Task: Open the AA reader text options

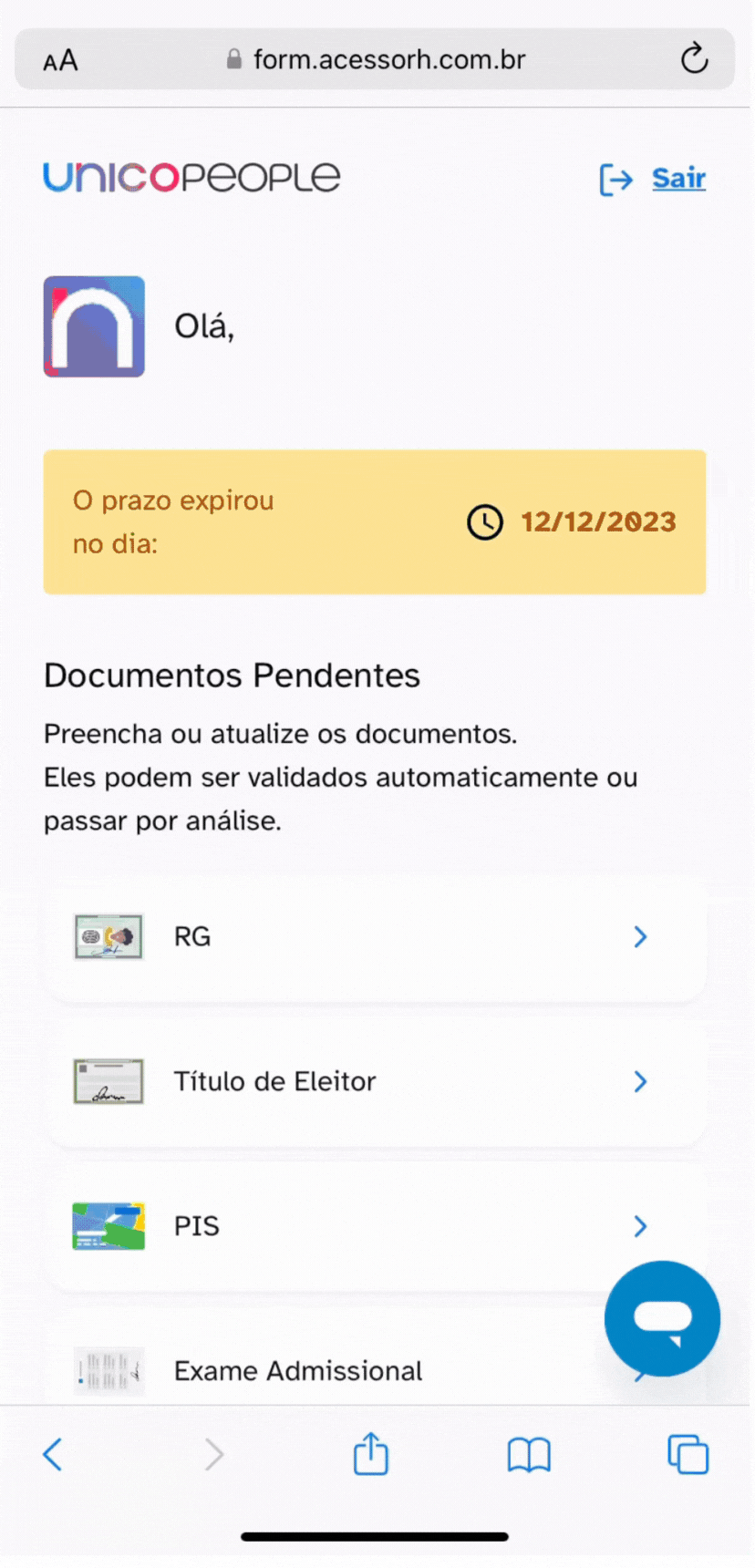Action: coord(60,61)
